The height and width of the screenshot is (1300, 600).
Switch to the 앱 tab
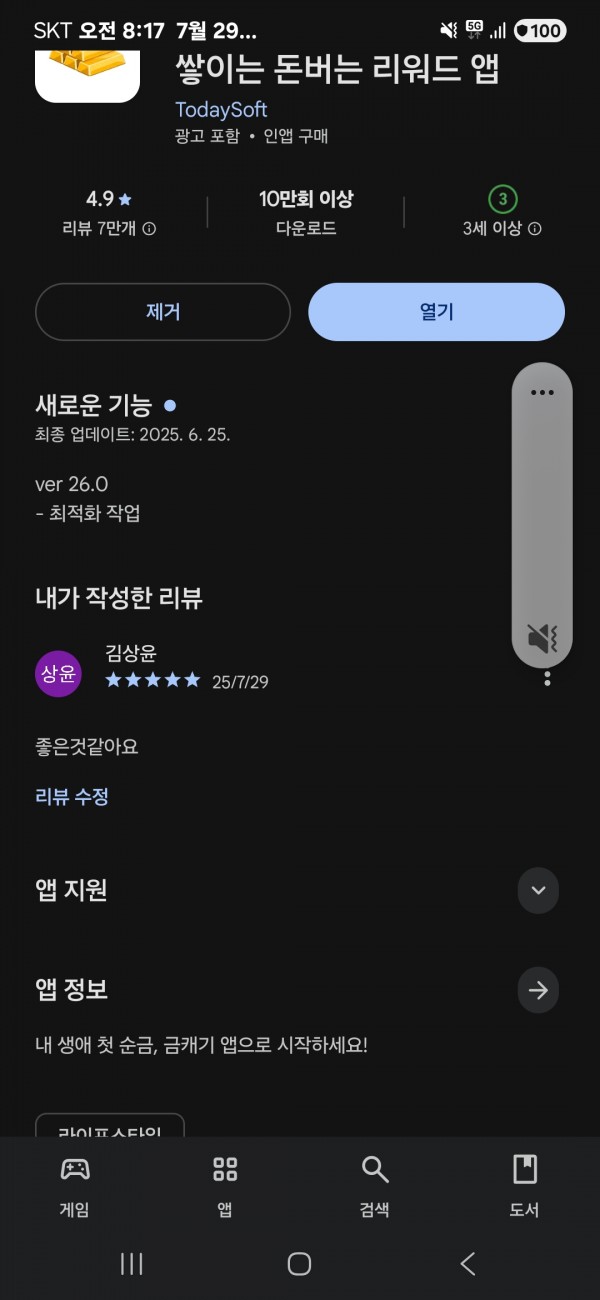point(225,1187)
